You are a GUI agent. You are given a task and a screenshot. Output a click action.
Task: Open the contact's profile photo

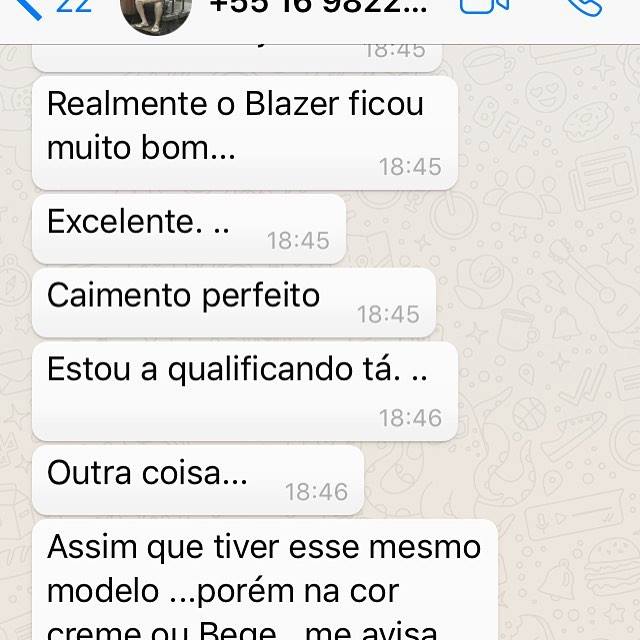[155, 10]
